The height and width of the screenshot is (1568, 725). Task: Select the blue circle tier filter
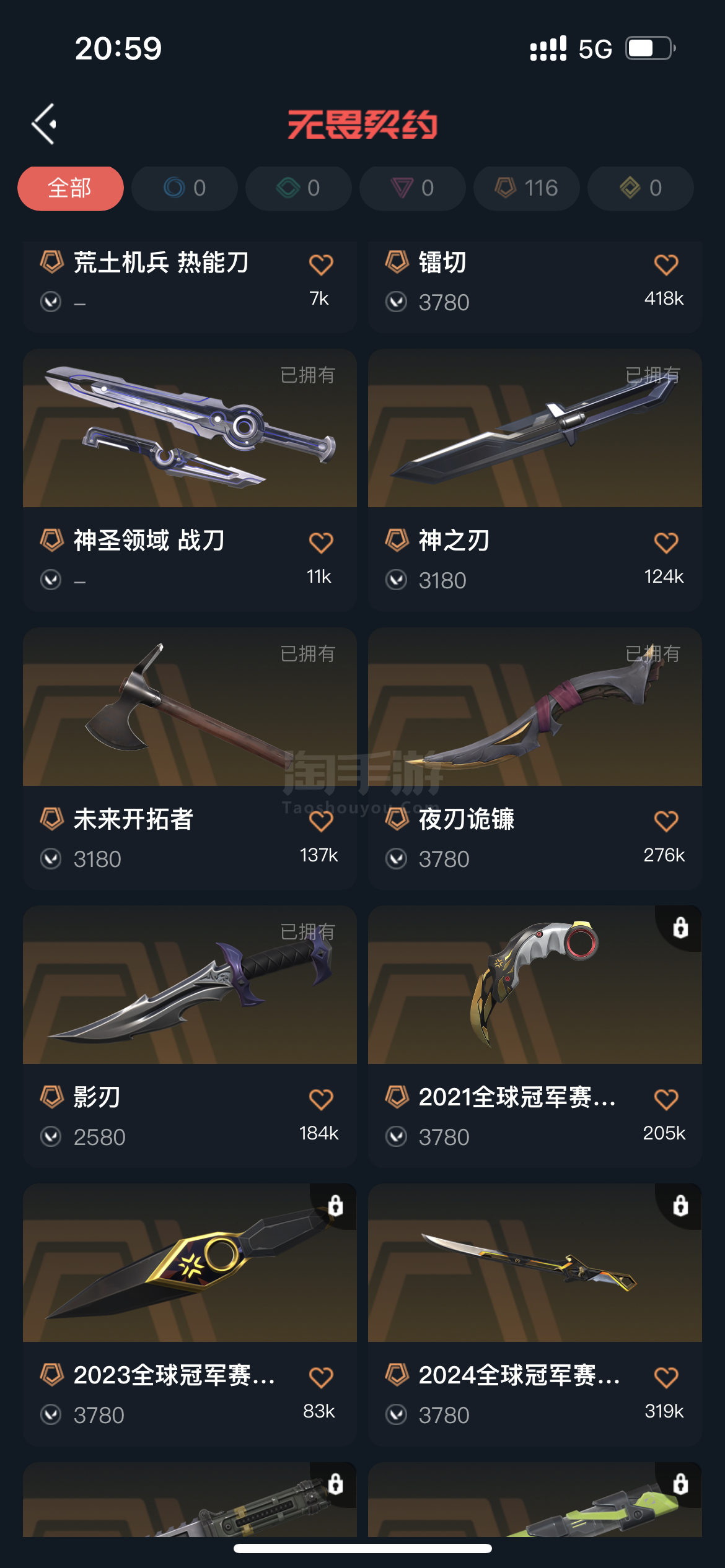tap(185, 188)
